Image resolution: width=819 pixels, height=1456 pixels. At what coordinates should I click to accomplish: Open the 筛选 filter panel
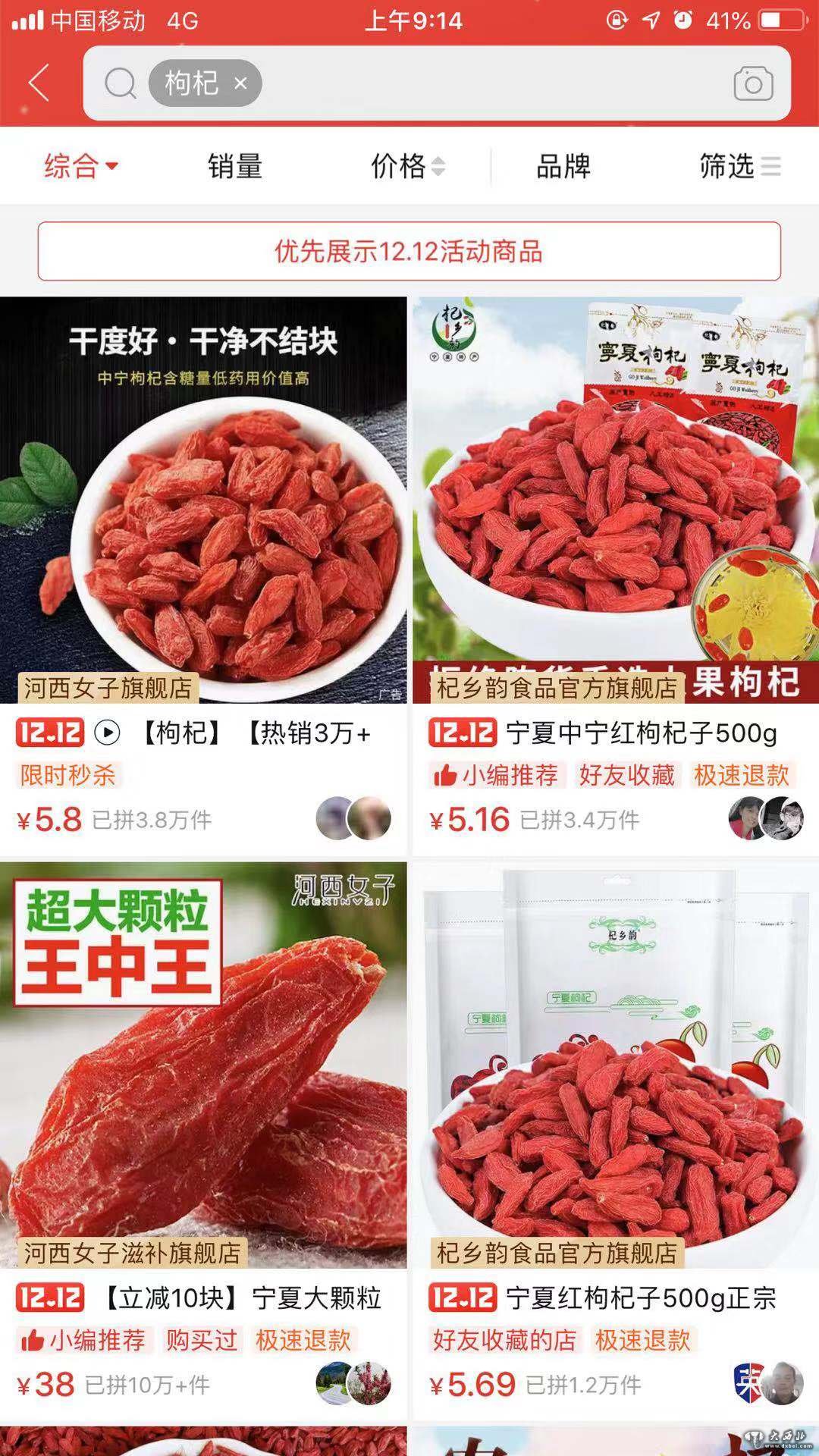pos(739,165)
